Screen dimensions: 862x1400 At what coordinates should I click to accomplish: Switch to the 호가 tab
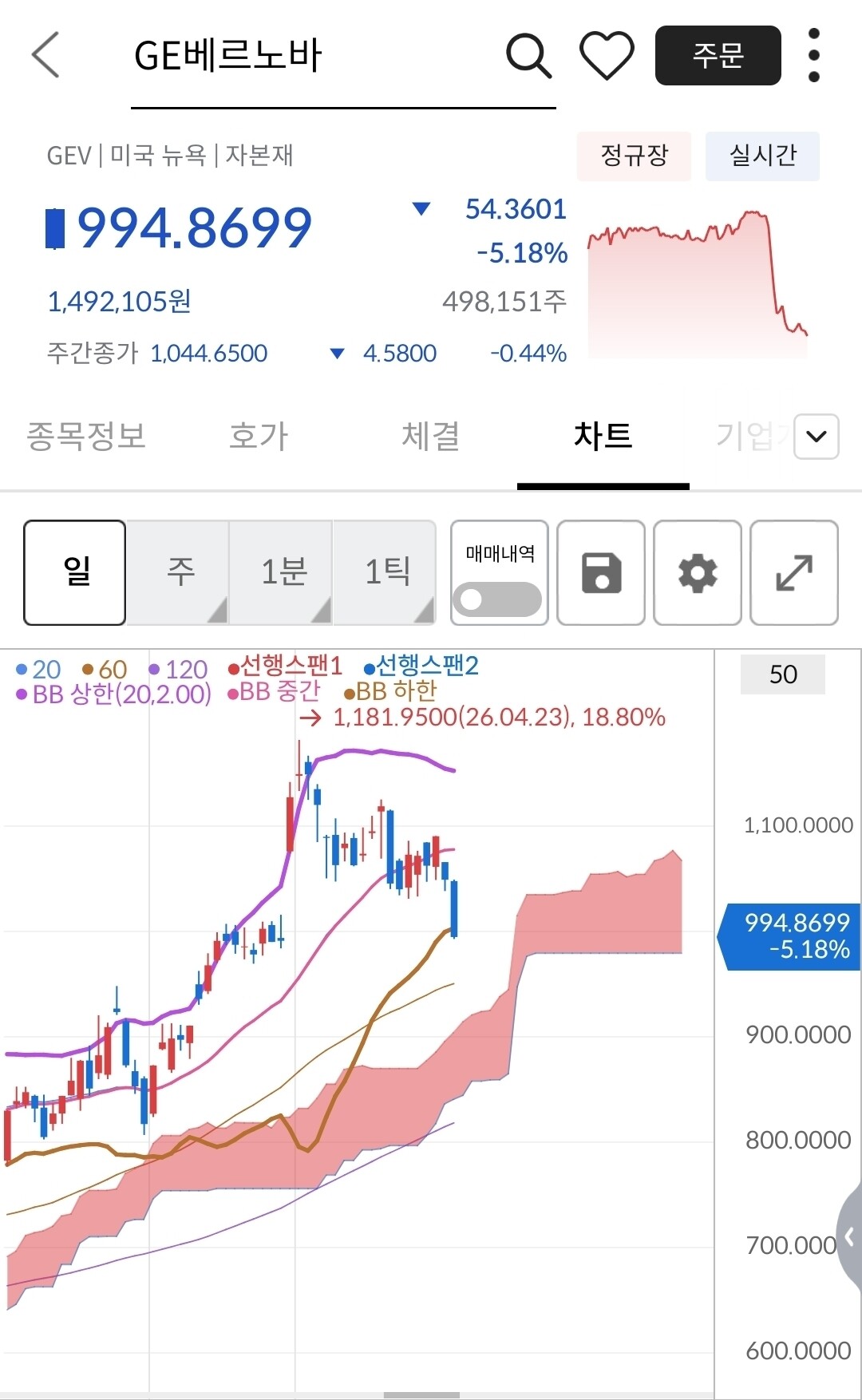(258, 437)
